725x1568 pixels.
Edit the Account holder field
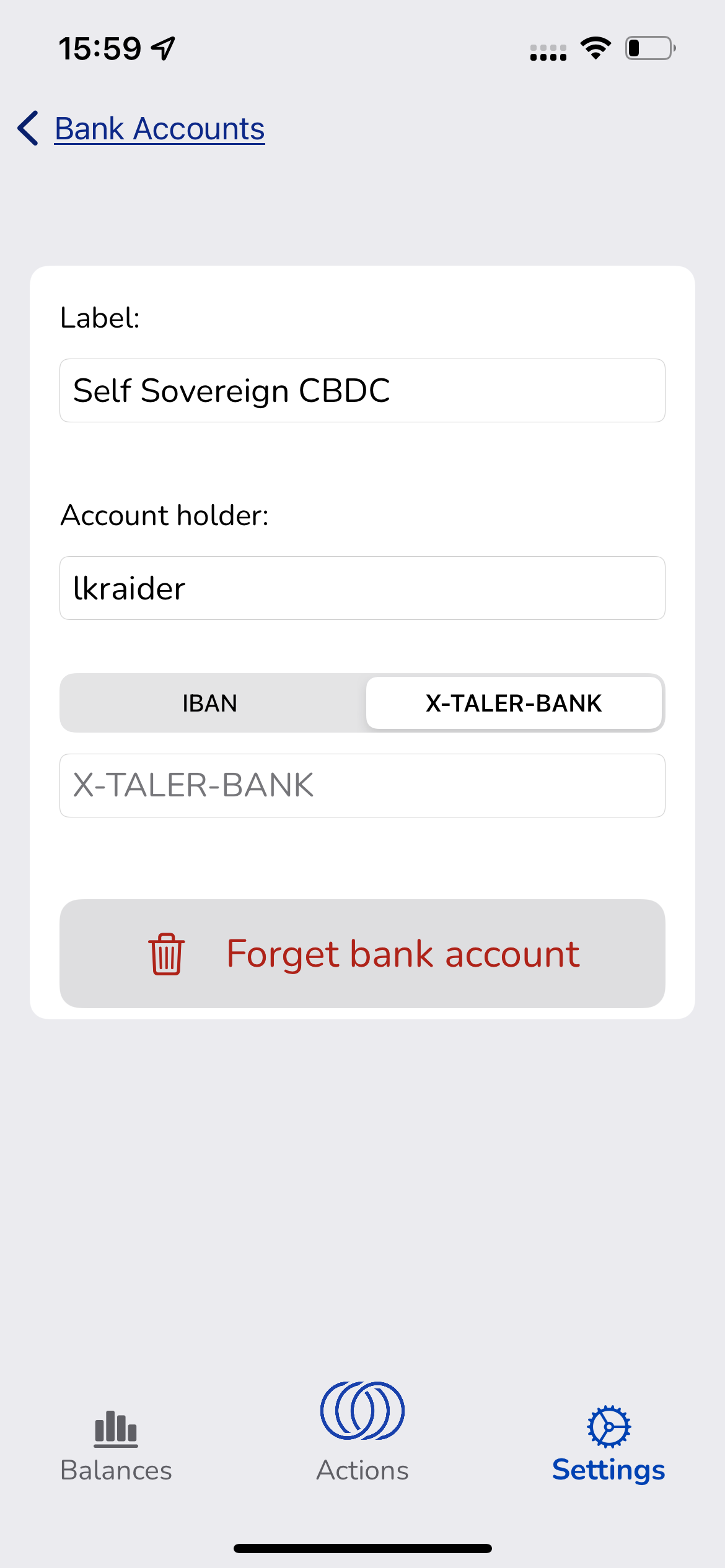[362, 588]
